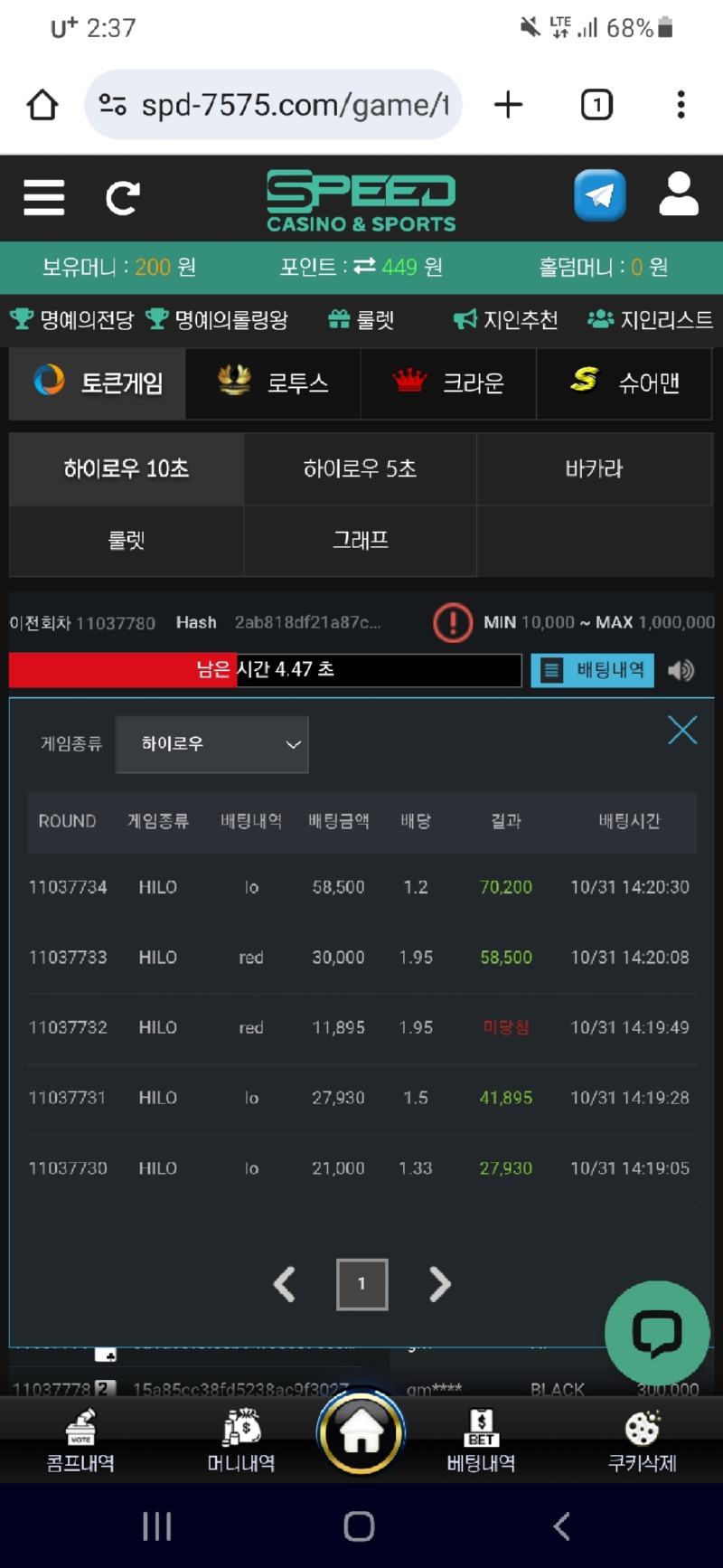Open the 바카라 game
723x1568 pixels.
click(x=594, y=468)
